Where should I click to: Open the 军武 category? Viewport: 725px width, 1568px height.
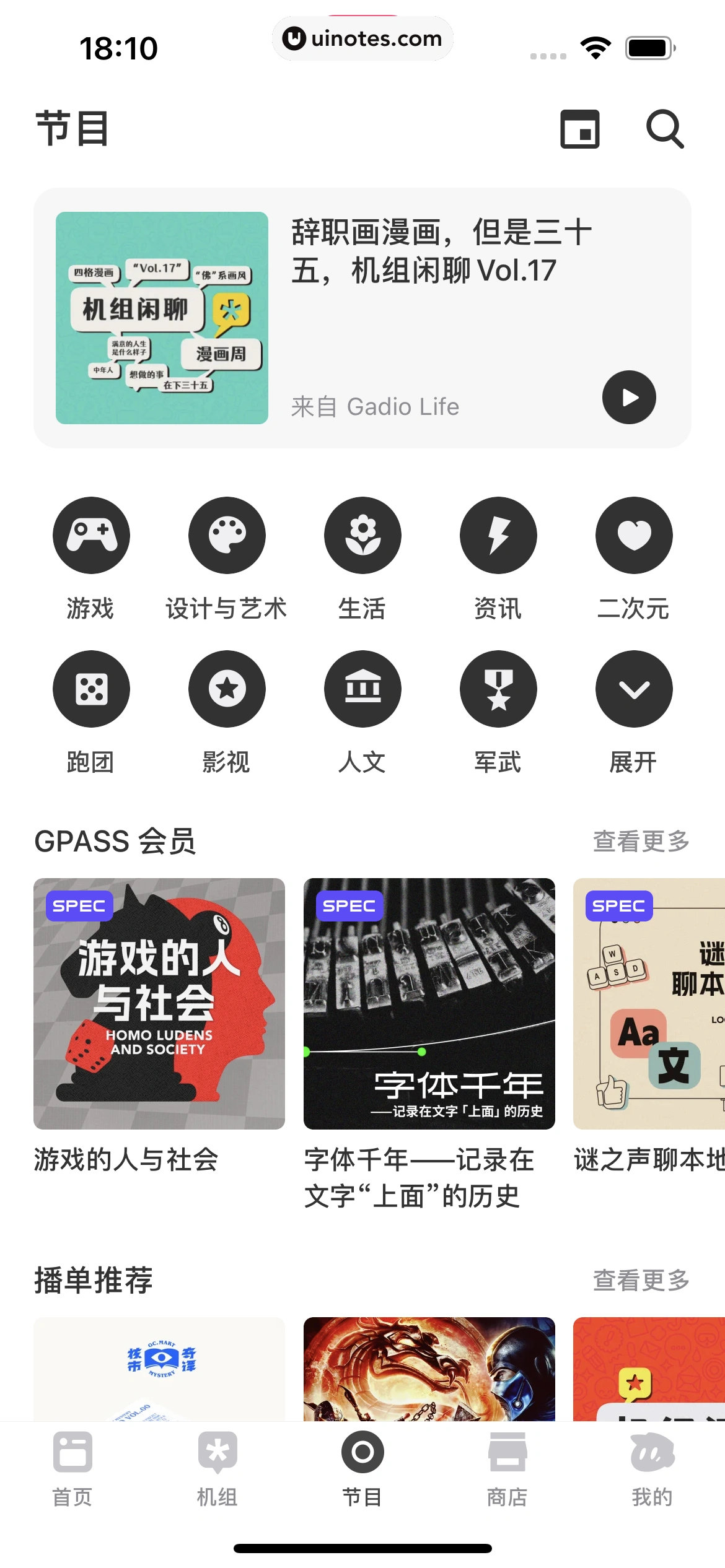pos(498,689)
